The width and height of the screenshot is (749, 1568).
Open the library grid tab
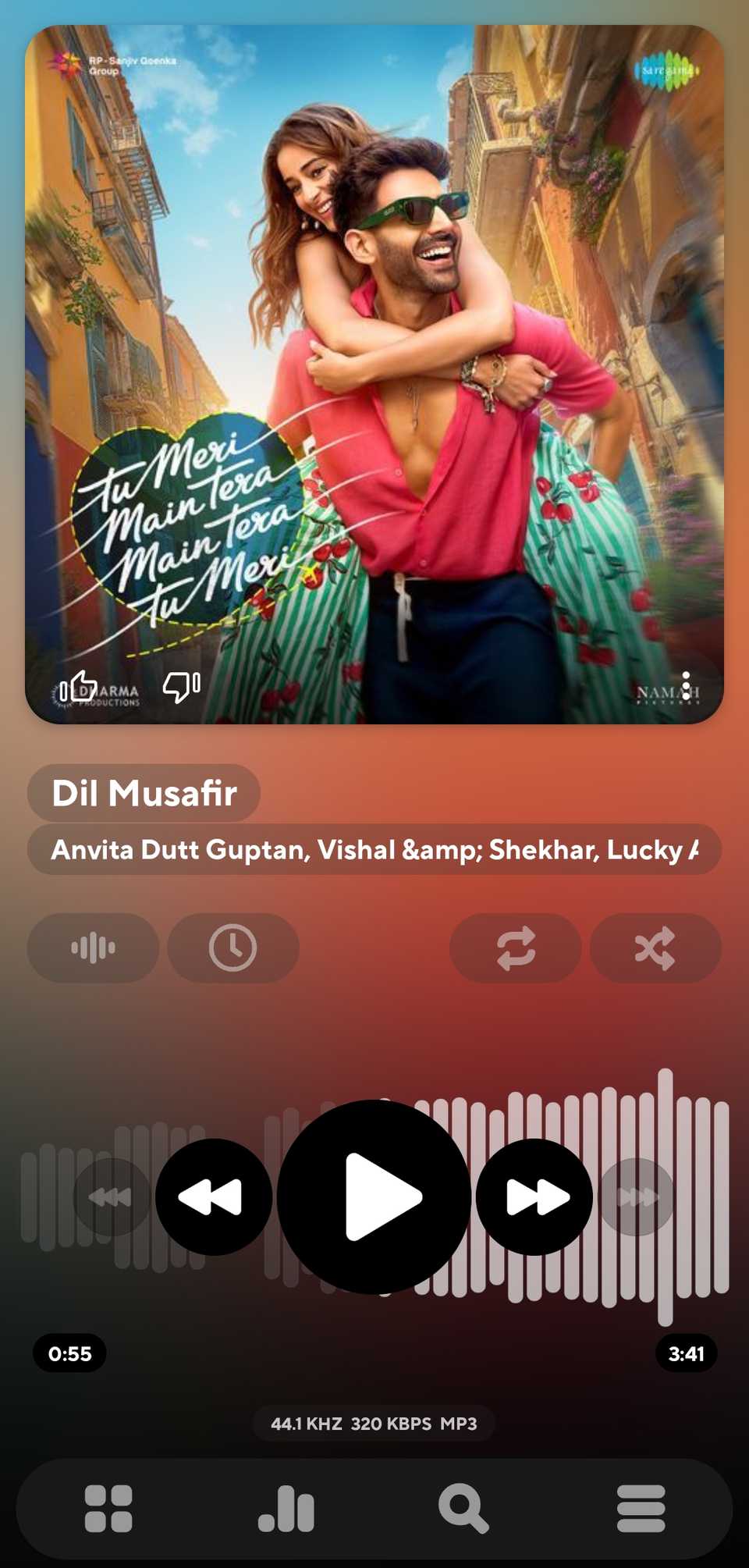pyautogui.click(x=108, y=1509)
